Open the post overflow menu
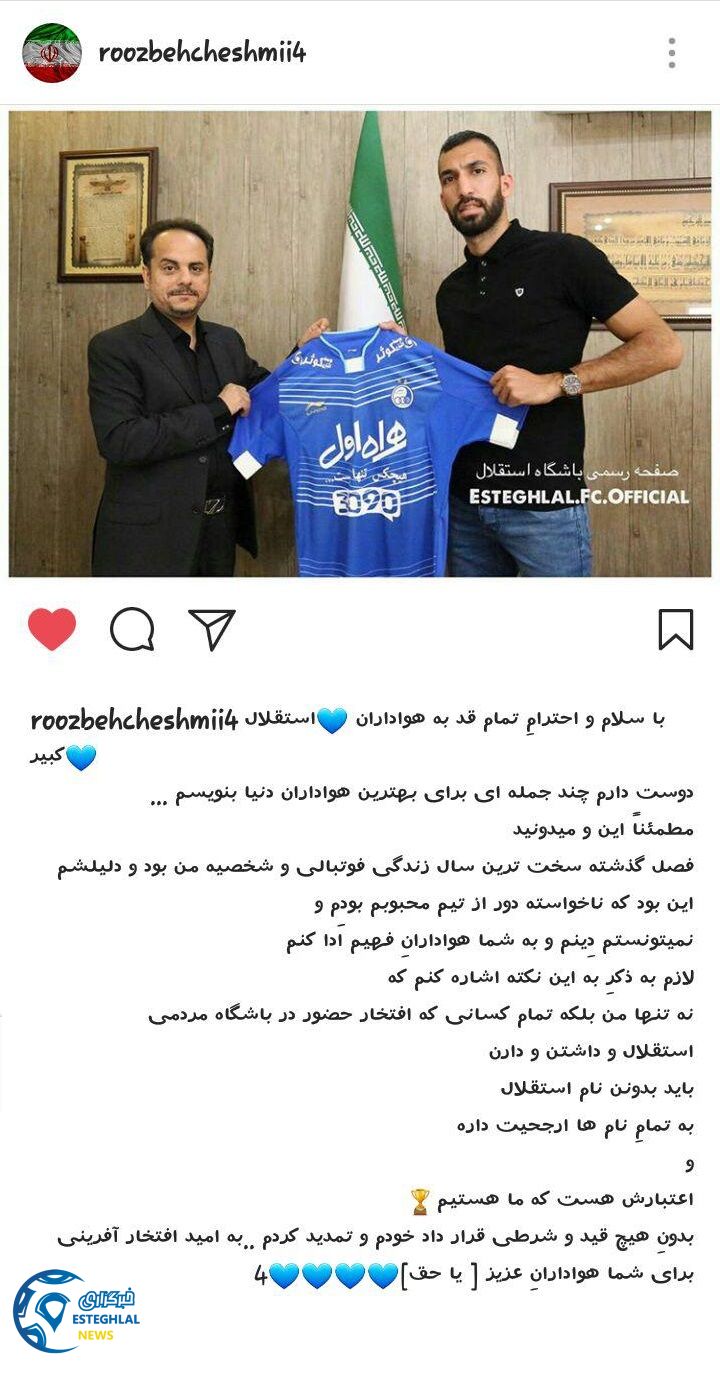Image resolution: width=720 pixels, height=1375 pixels. (x=672, y=53)
